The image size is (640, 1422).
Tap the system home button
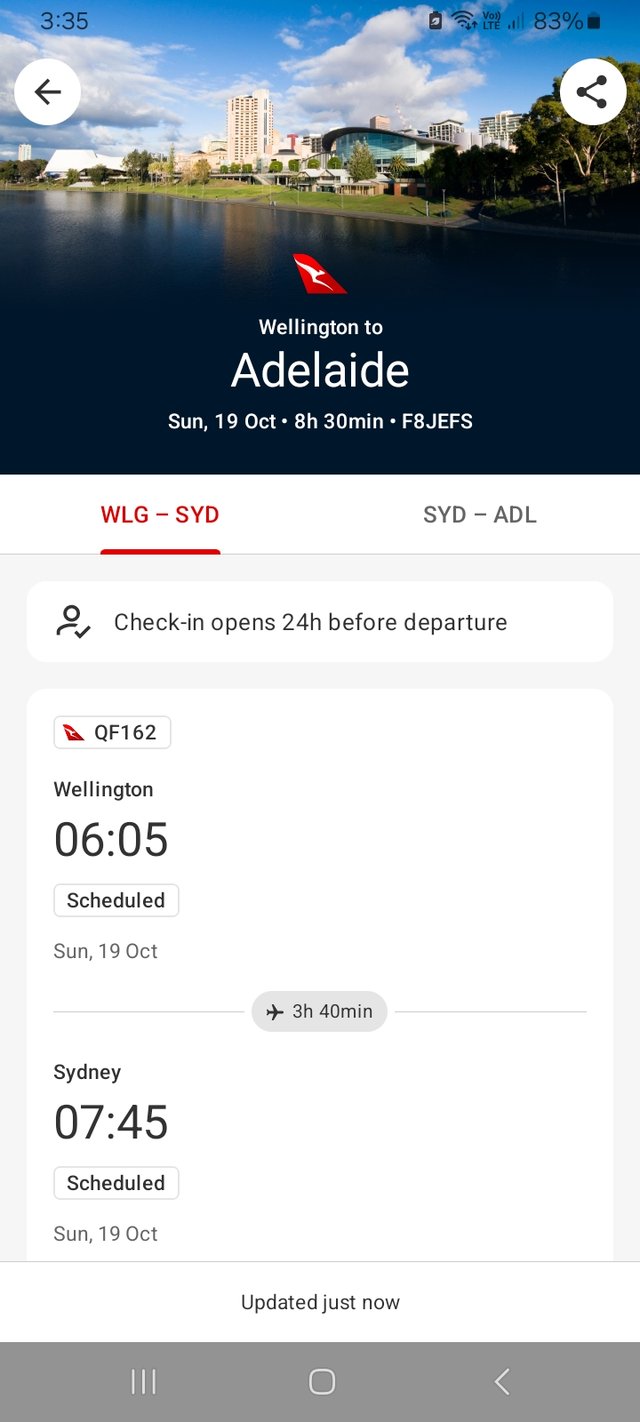point(321,1382)
